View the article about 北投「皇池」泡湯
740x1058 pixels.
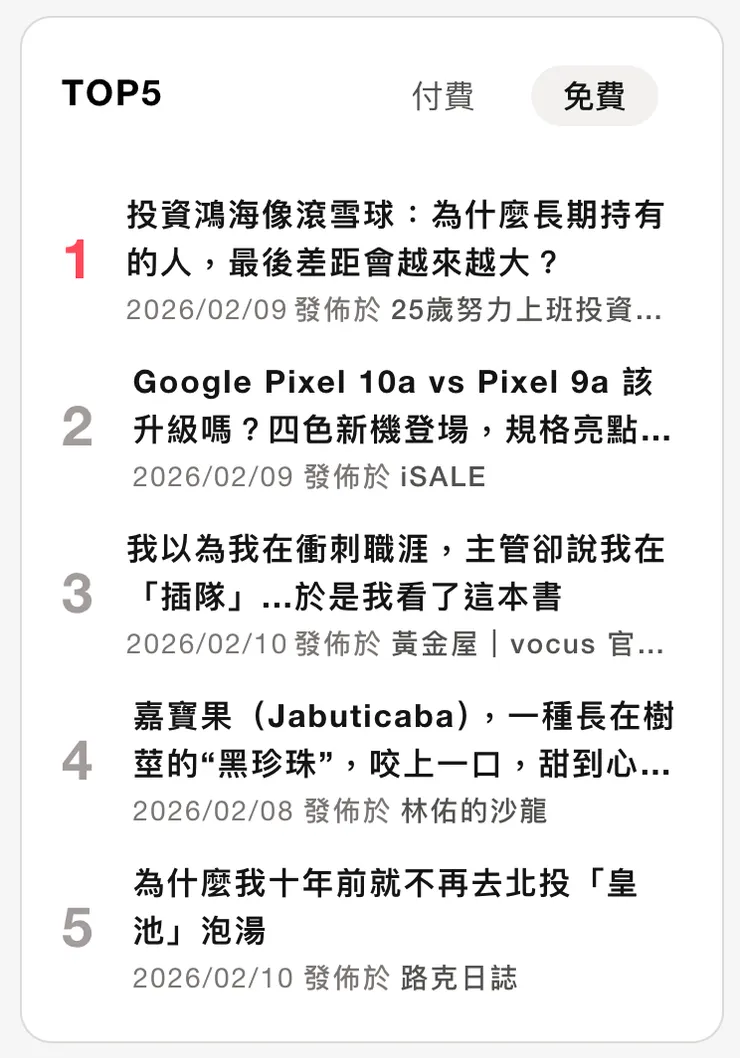385,907
